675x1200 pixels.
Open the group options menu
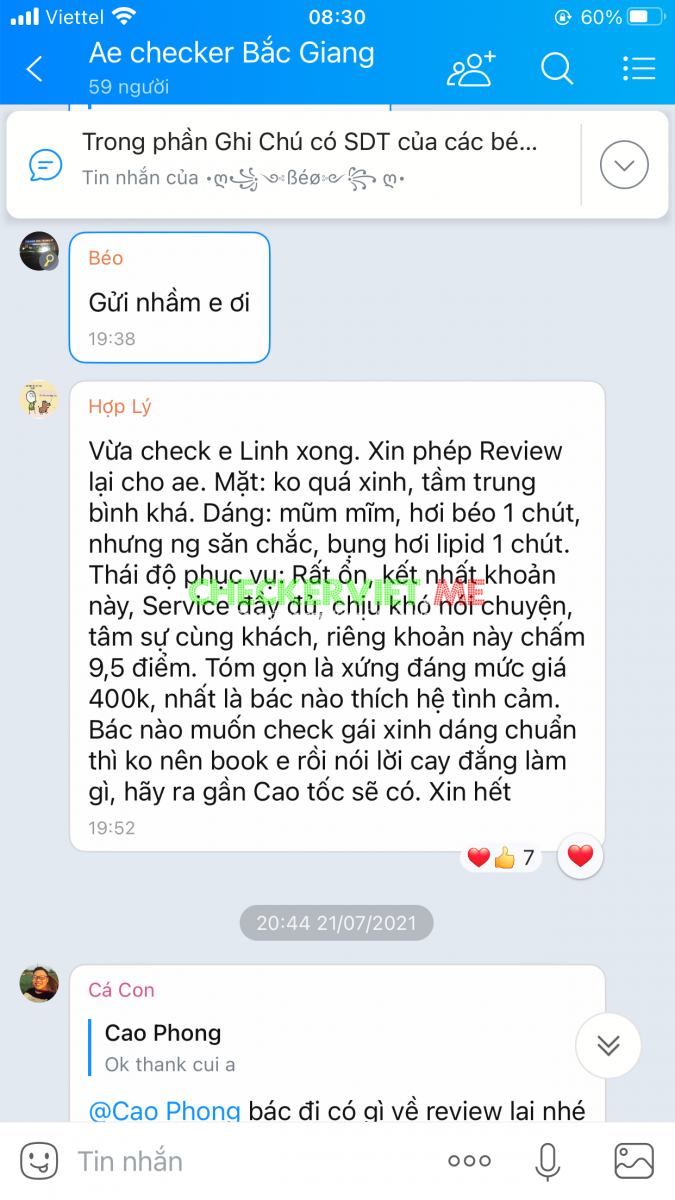coord(638,69)
